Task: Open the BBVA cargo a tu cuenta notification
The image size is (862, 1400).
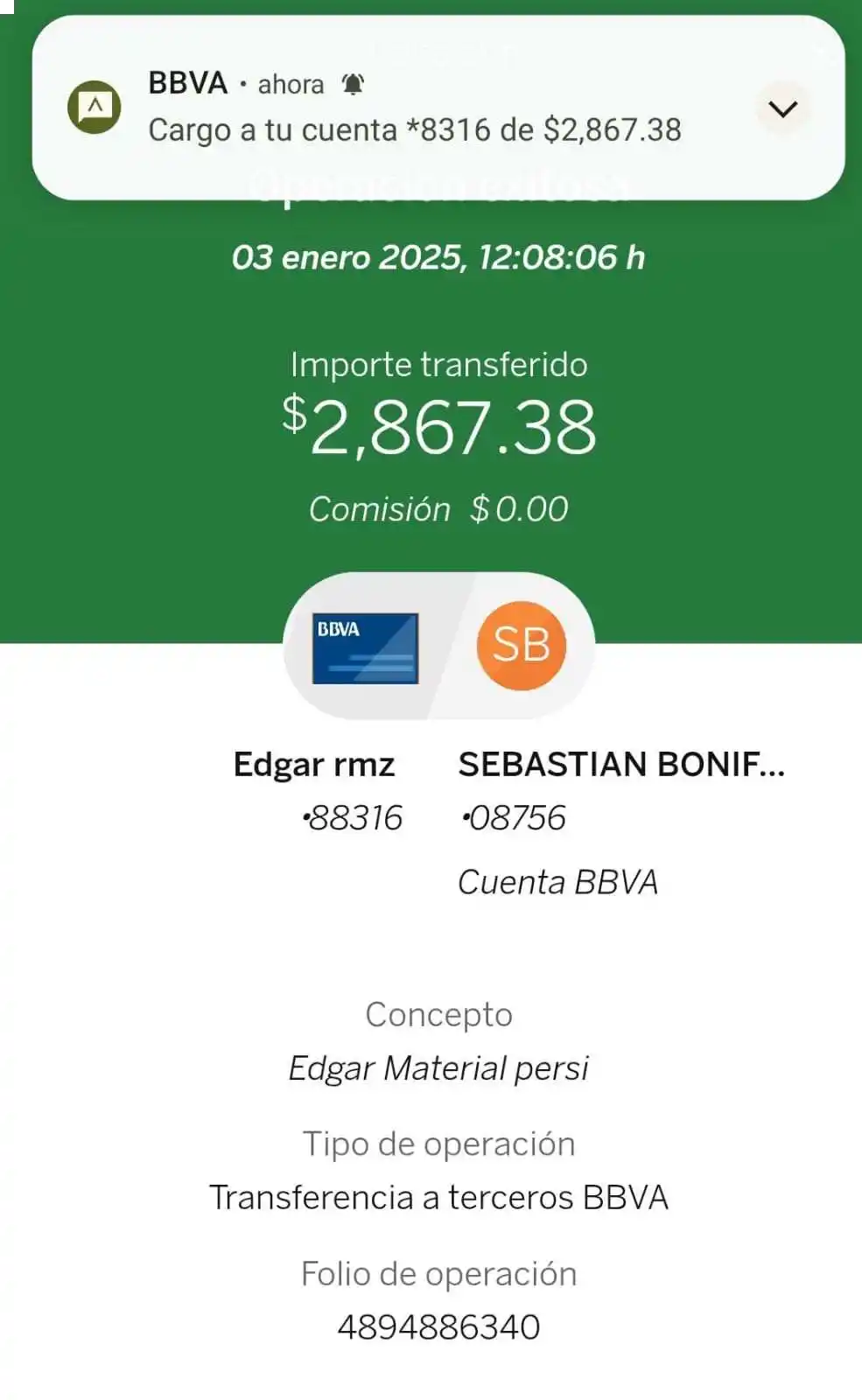Action: point(414,129)
